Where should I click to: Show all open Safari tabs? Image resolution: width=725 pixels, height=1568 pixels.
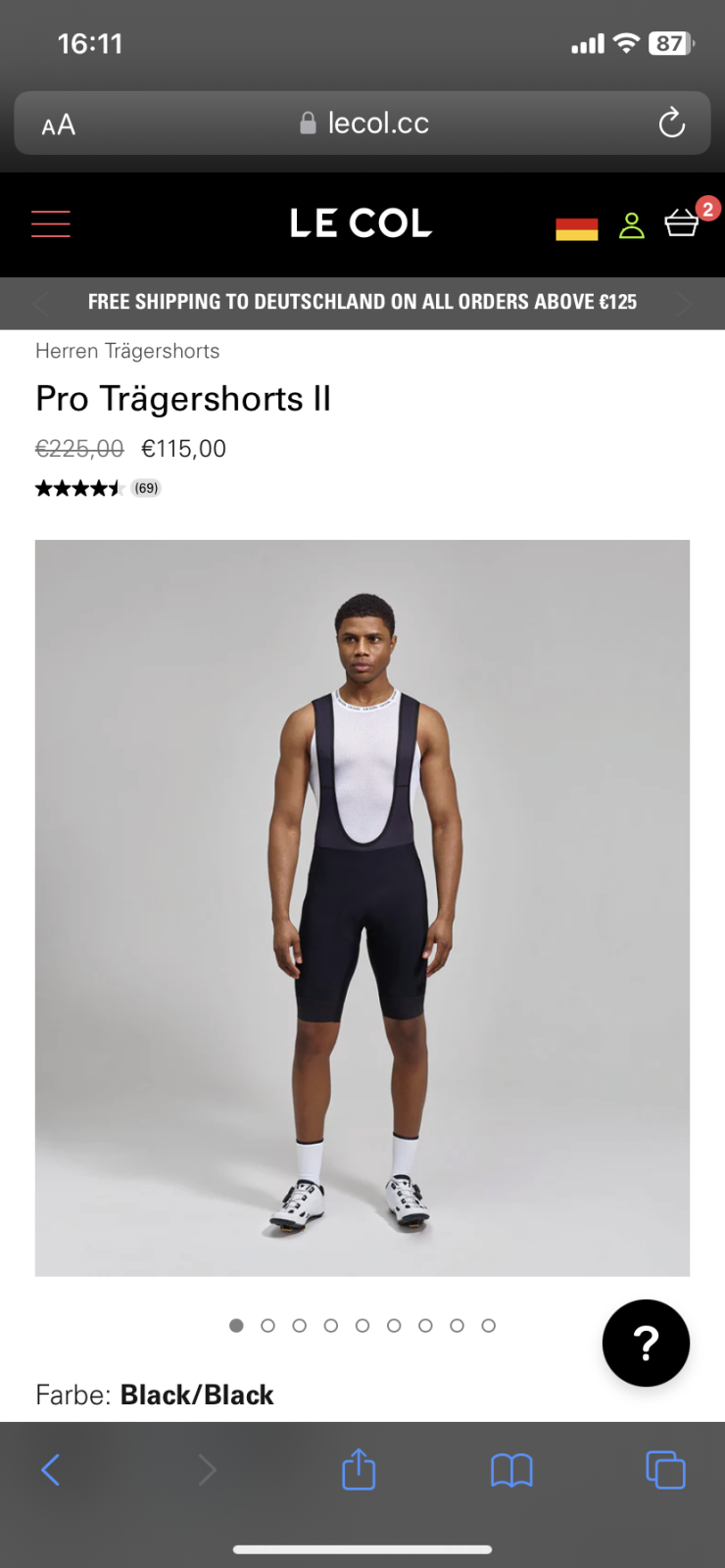click(665, 1470)
